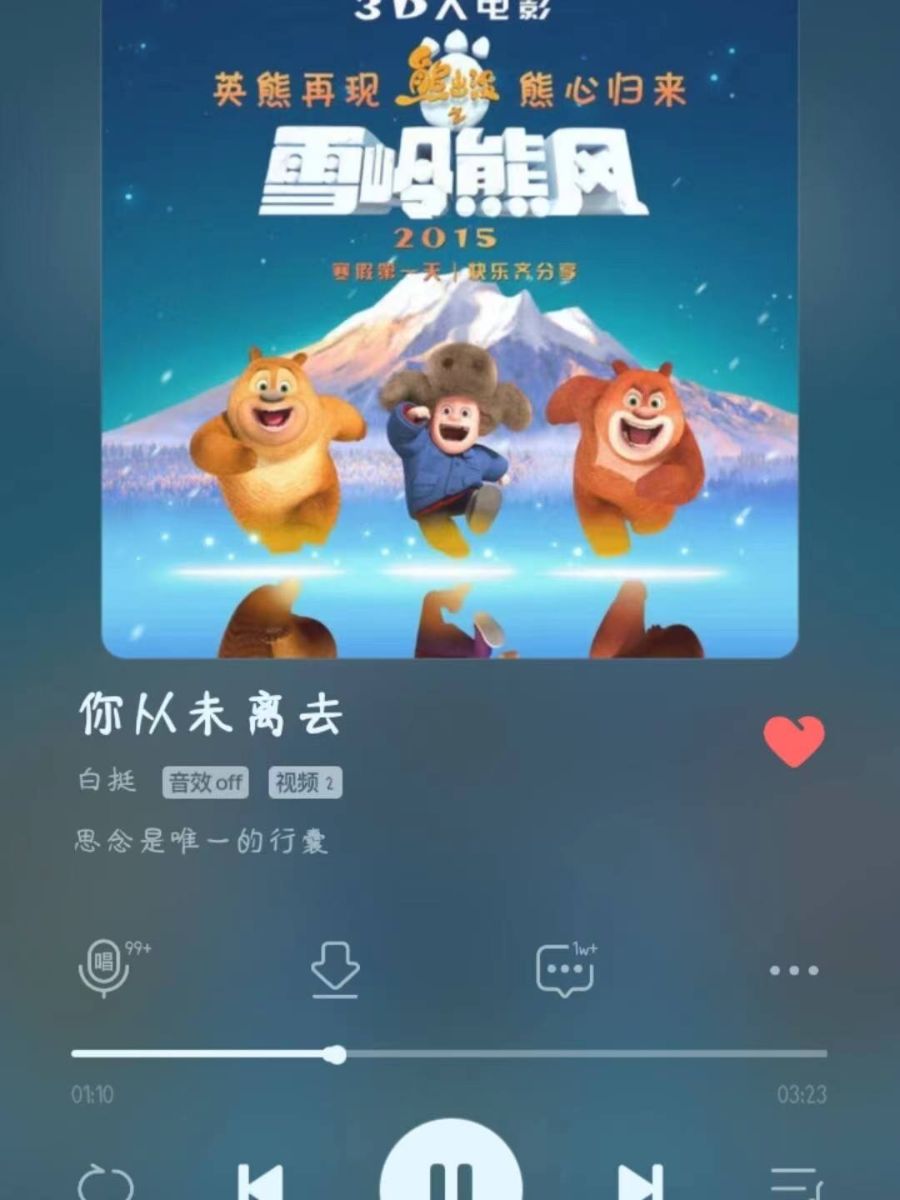
Task: Open the three-dot more options menu
Action: click(x=794, y=970)
